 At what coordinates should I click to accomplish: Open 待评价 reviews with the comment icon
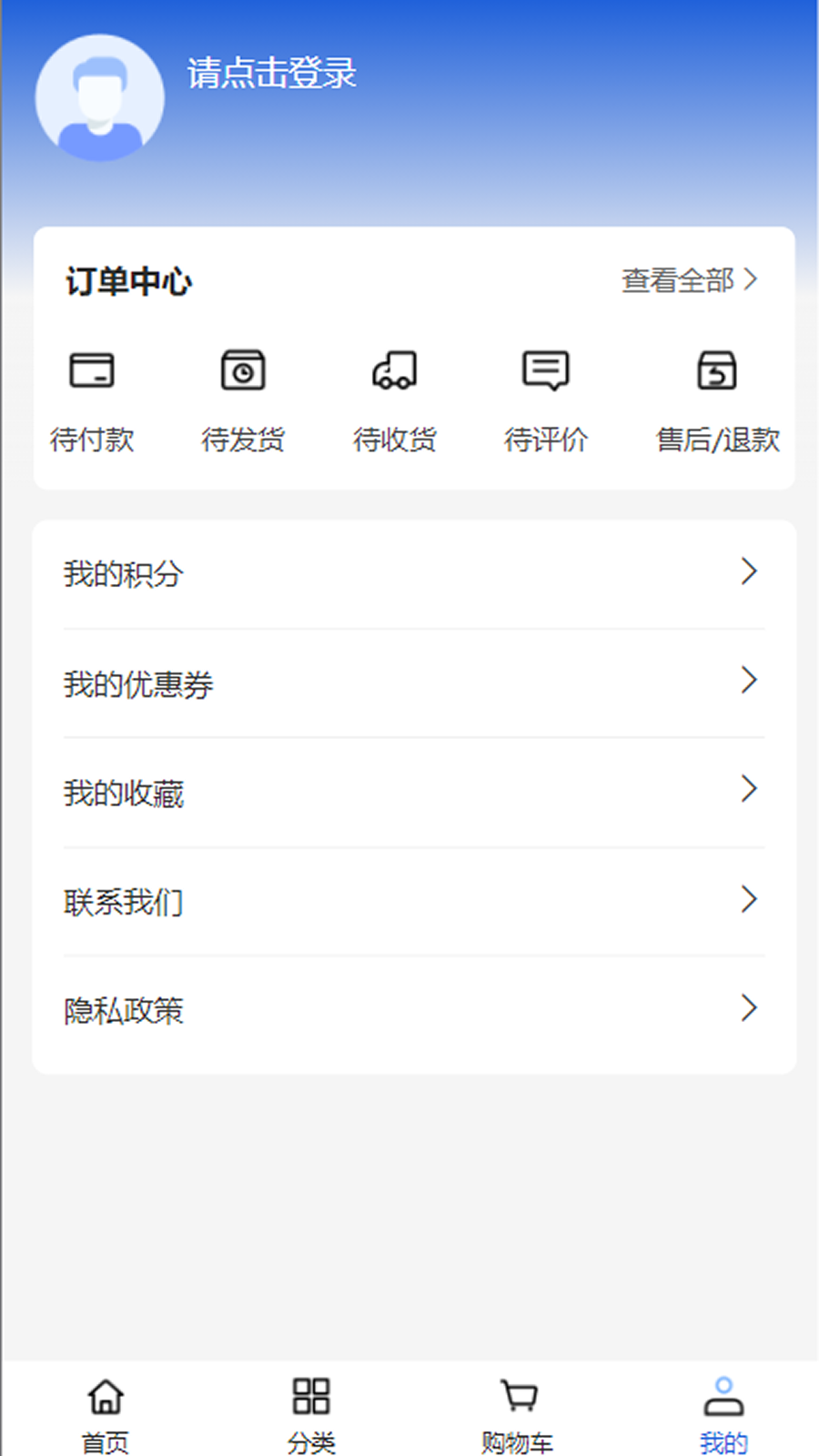(545, 369)
